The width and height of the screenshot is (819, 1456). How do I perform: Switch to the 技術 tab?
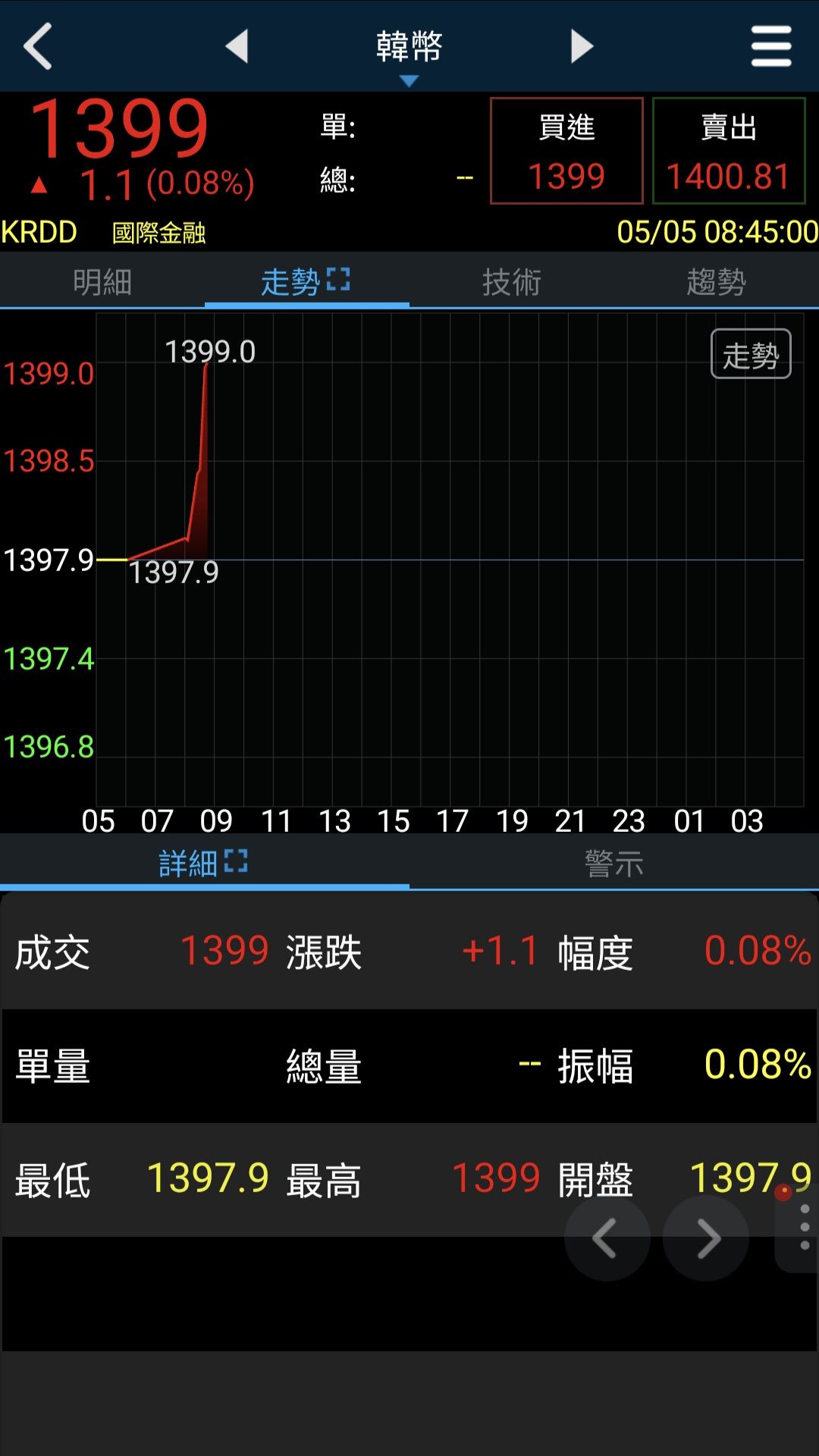point(512,282)
